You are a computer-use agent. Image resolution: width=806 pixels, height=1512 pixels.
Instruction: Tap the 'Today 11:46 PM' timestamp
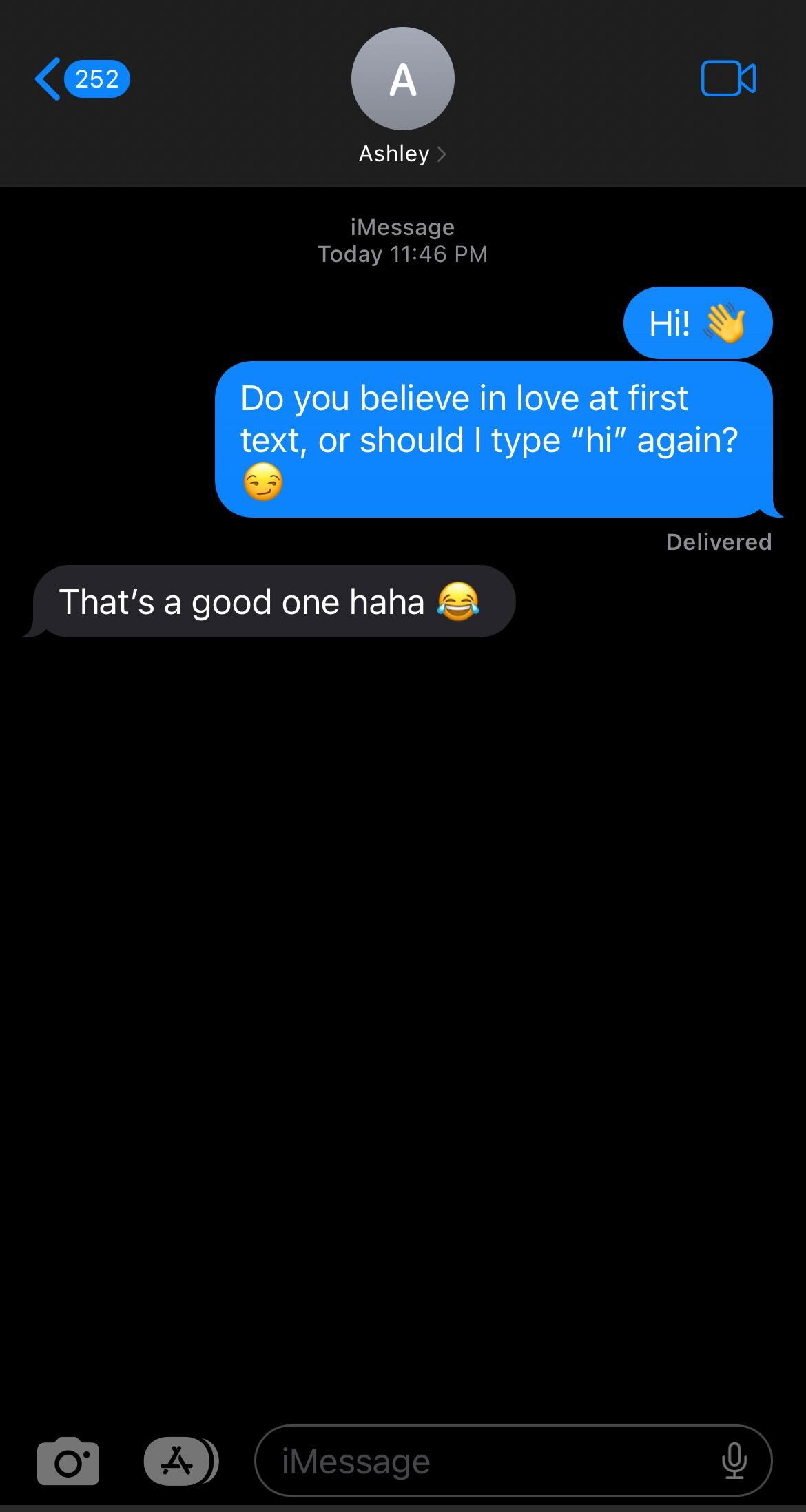(402, 254)
